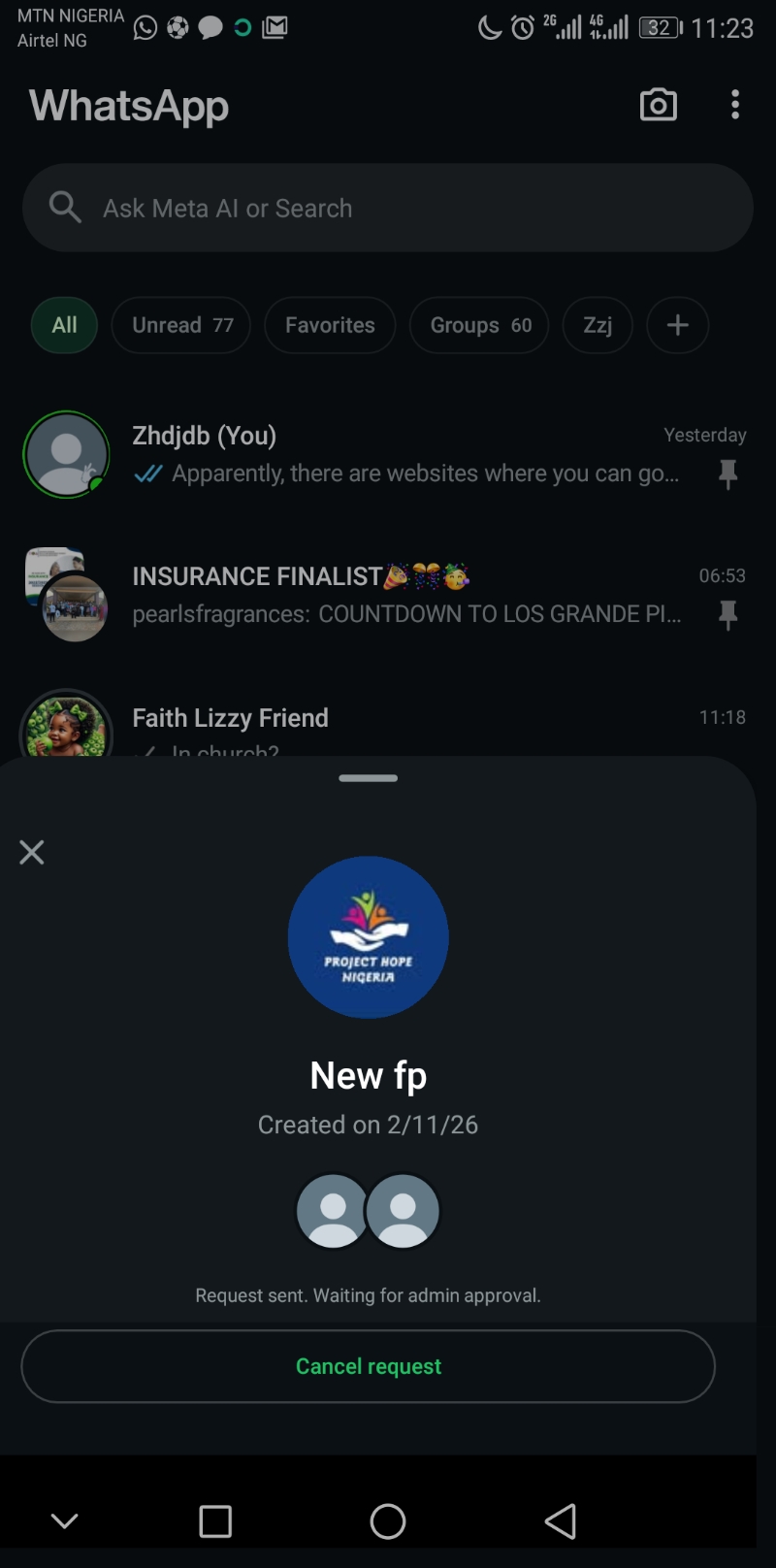Add a new chat list filter
This screenshot has height=1568, width=776.
coord(677,325)
